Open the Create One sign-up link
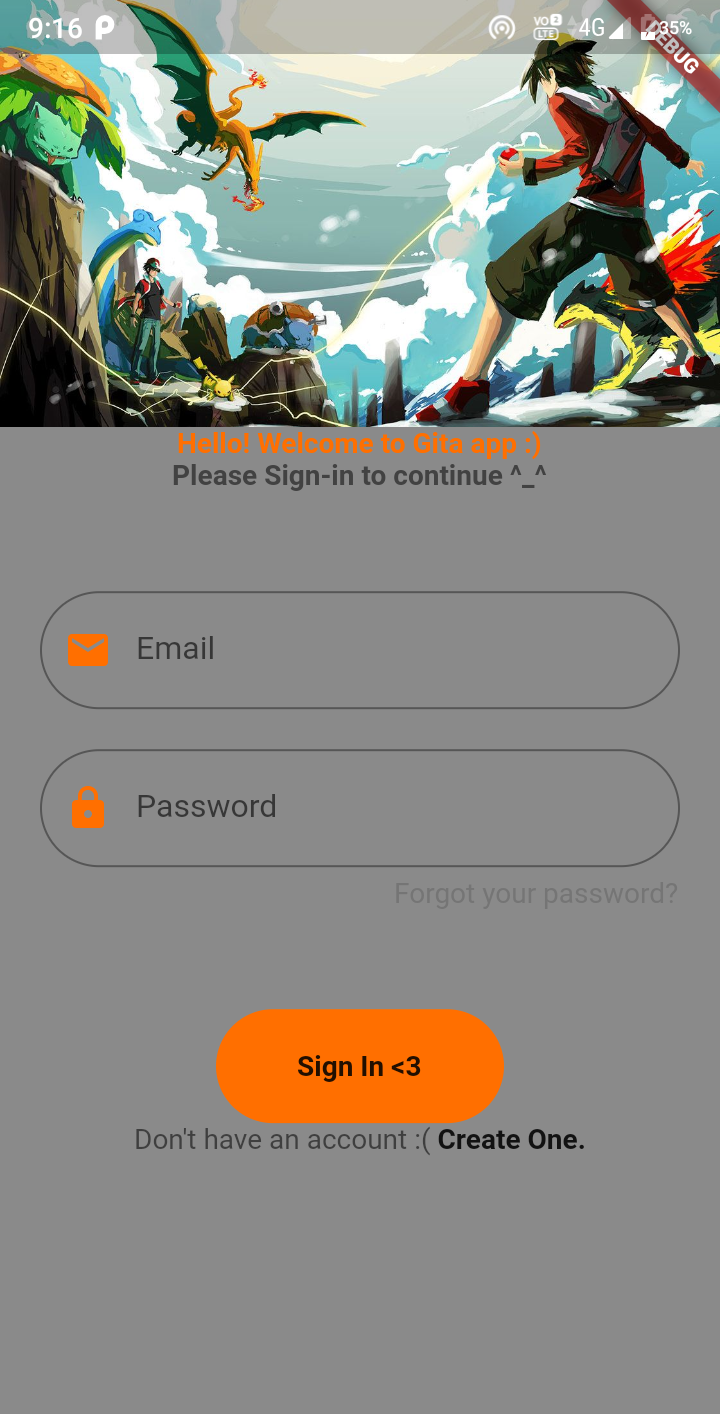The width and height of the screenshot is (720, 1414). click(511, 1139)
